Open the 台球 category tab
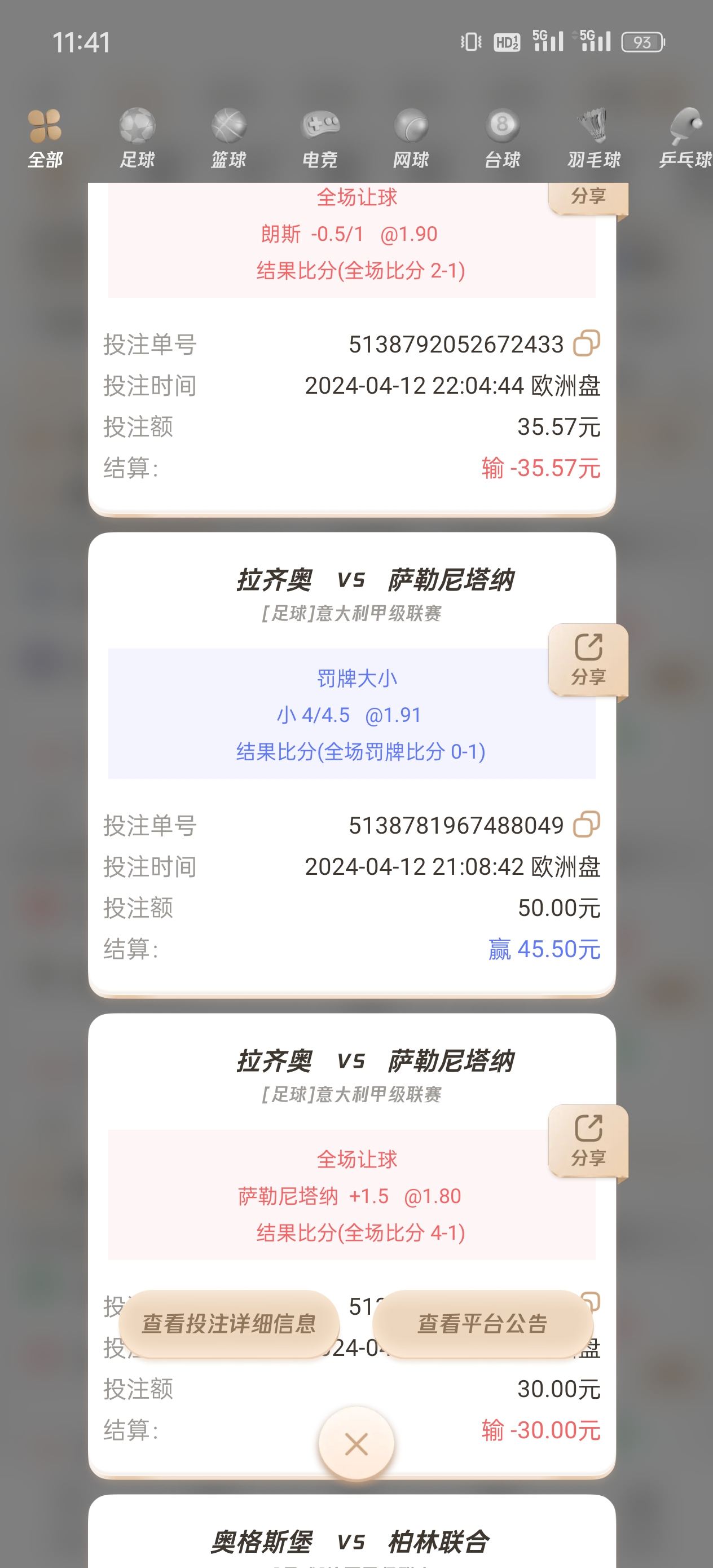This screenshot has width=713, height=1568. [503, 139]
